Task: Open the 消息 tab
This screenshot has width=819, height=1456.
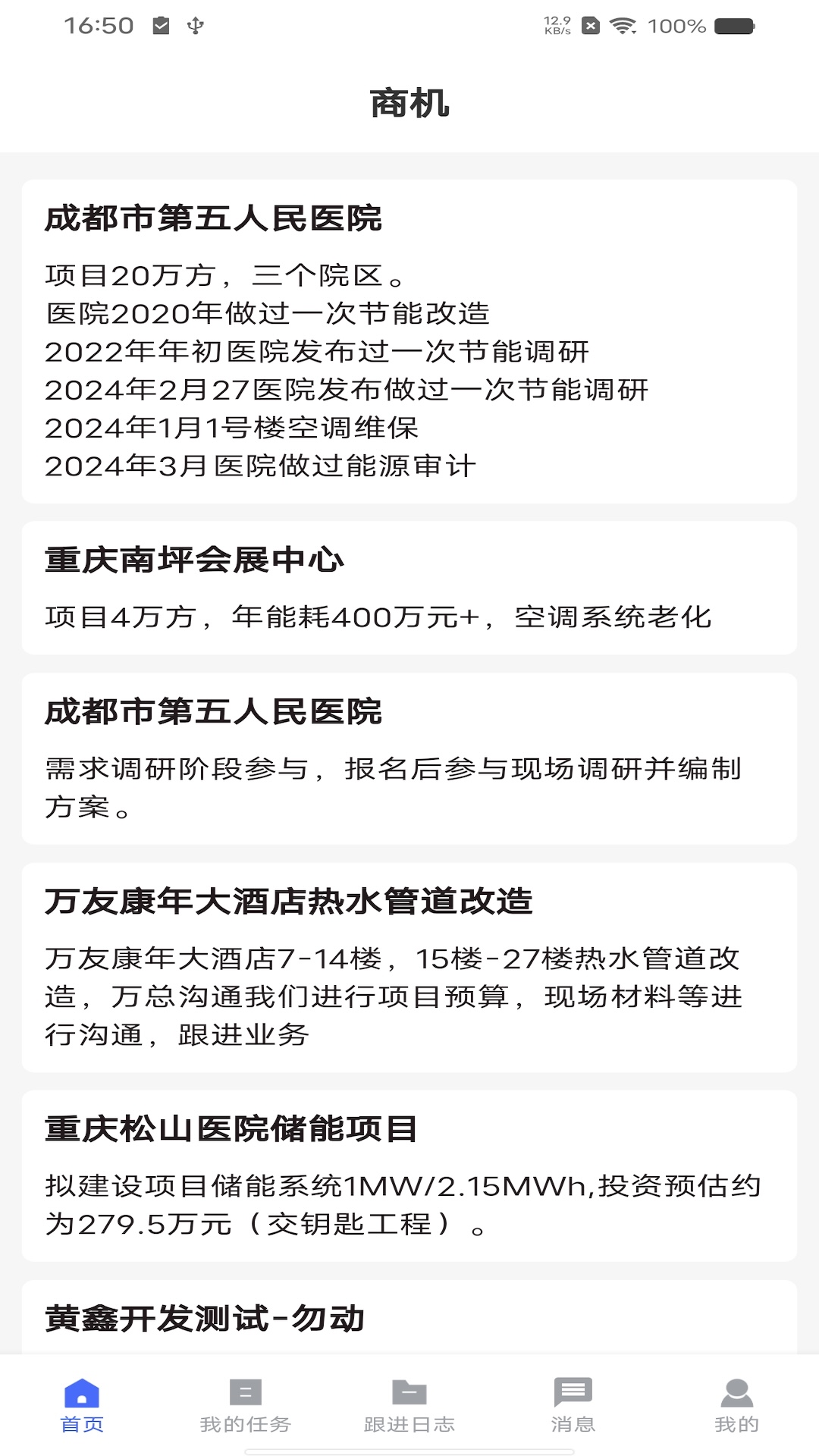Action: pyautogui.click(x=573, y=1405)
